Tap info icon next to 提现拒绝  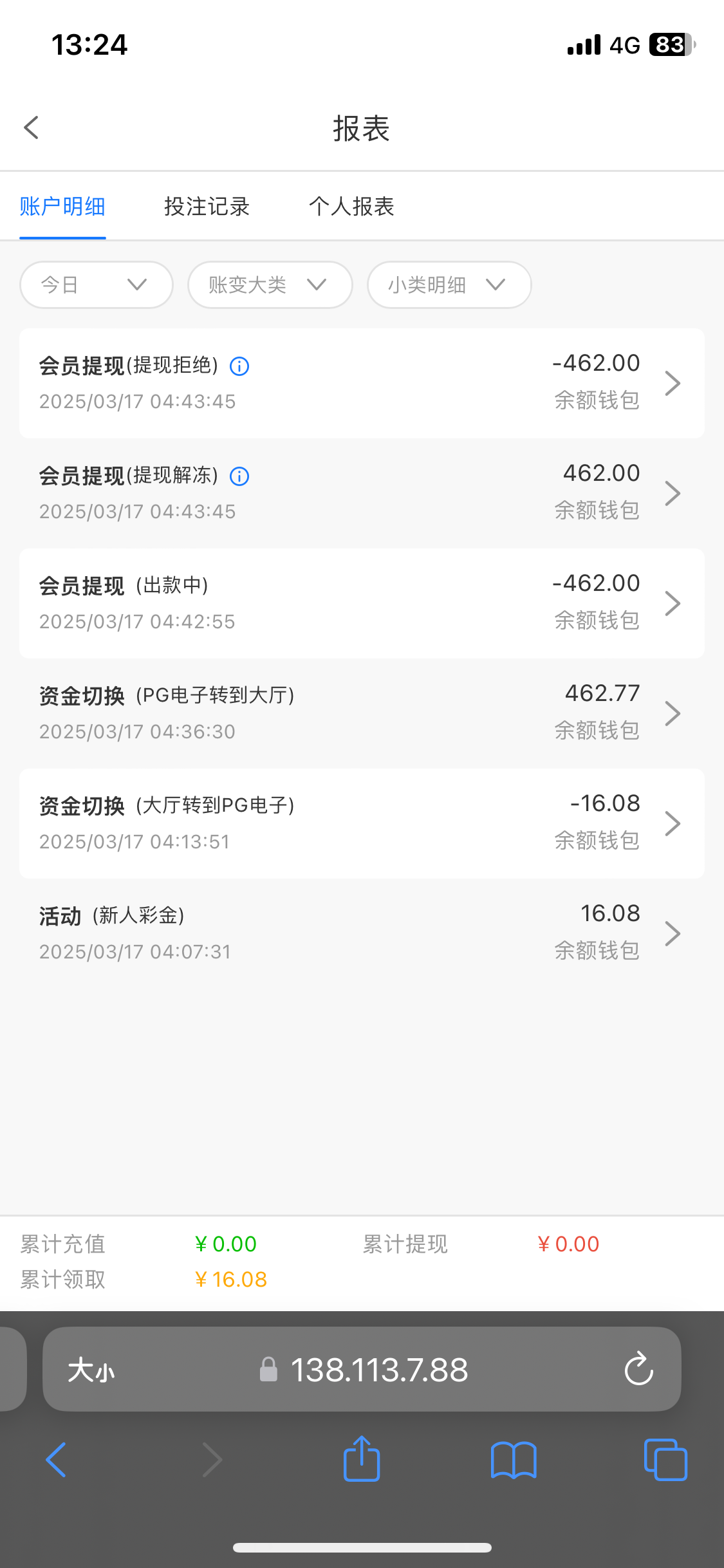click(239, 366)
